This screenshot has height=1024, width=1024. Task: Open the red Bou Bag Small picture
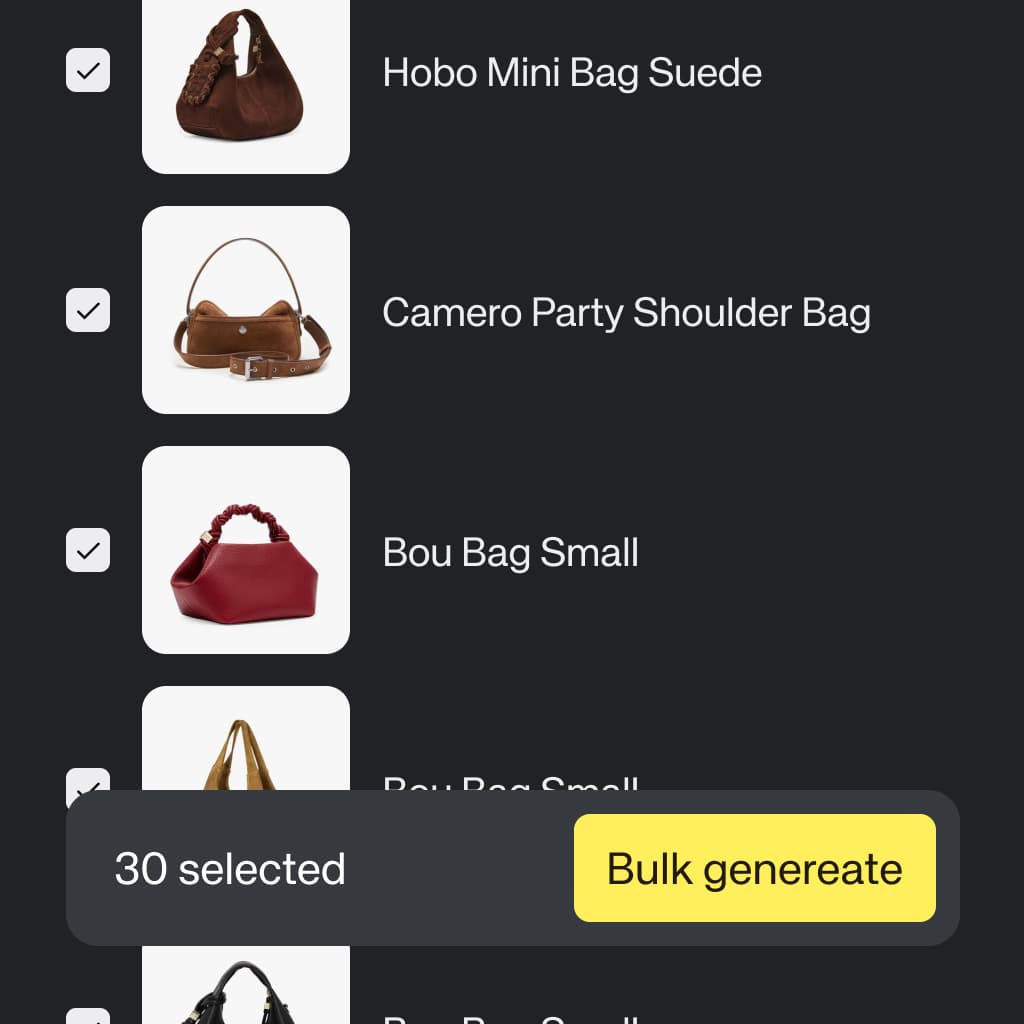coord(246,550)
